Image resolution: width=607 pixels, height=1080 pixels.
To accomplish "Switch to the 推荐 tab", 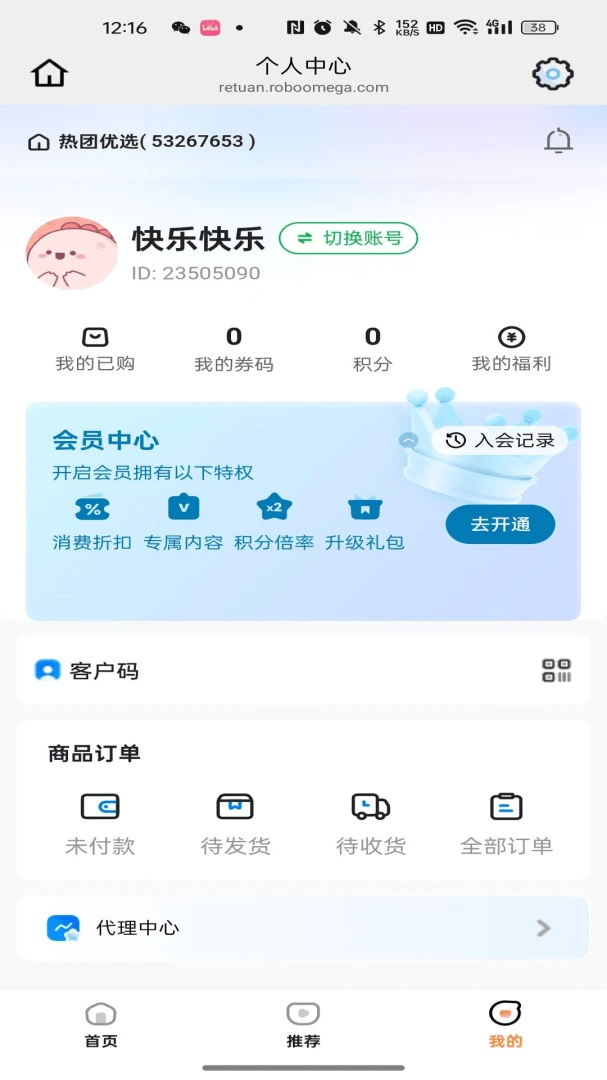I will coord(303,1026).
